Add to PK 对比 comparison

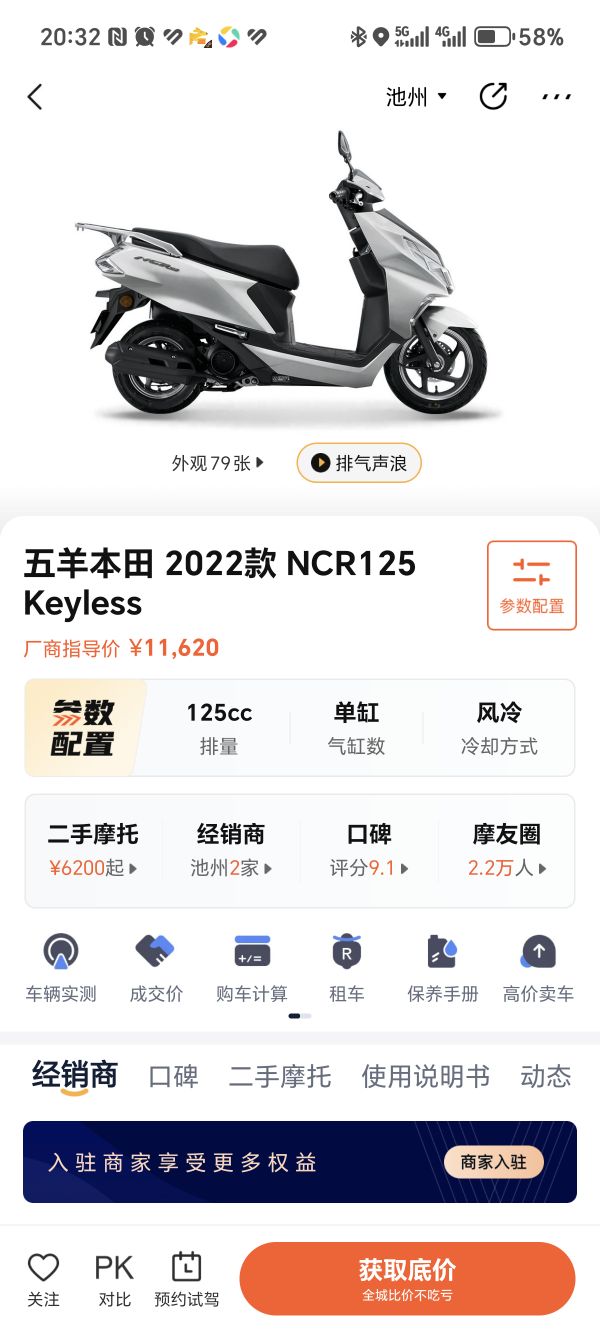[x=114, y=1279]
